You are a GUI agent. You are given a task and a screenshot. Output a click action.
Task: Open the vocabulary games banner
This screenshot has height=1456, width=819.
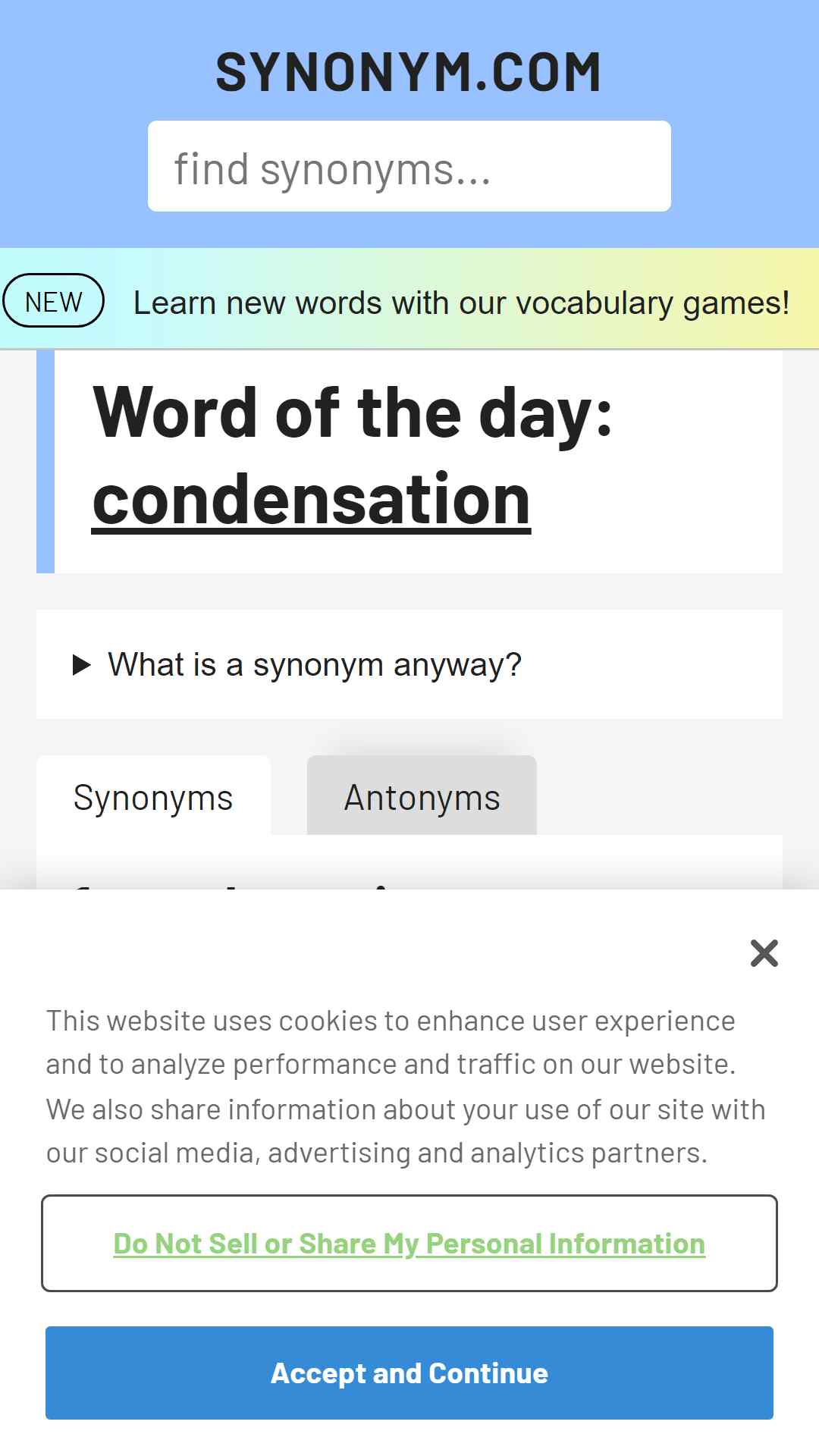click(409, 301)
